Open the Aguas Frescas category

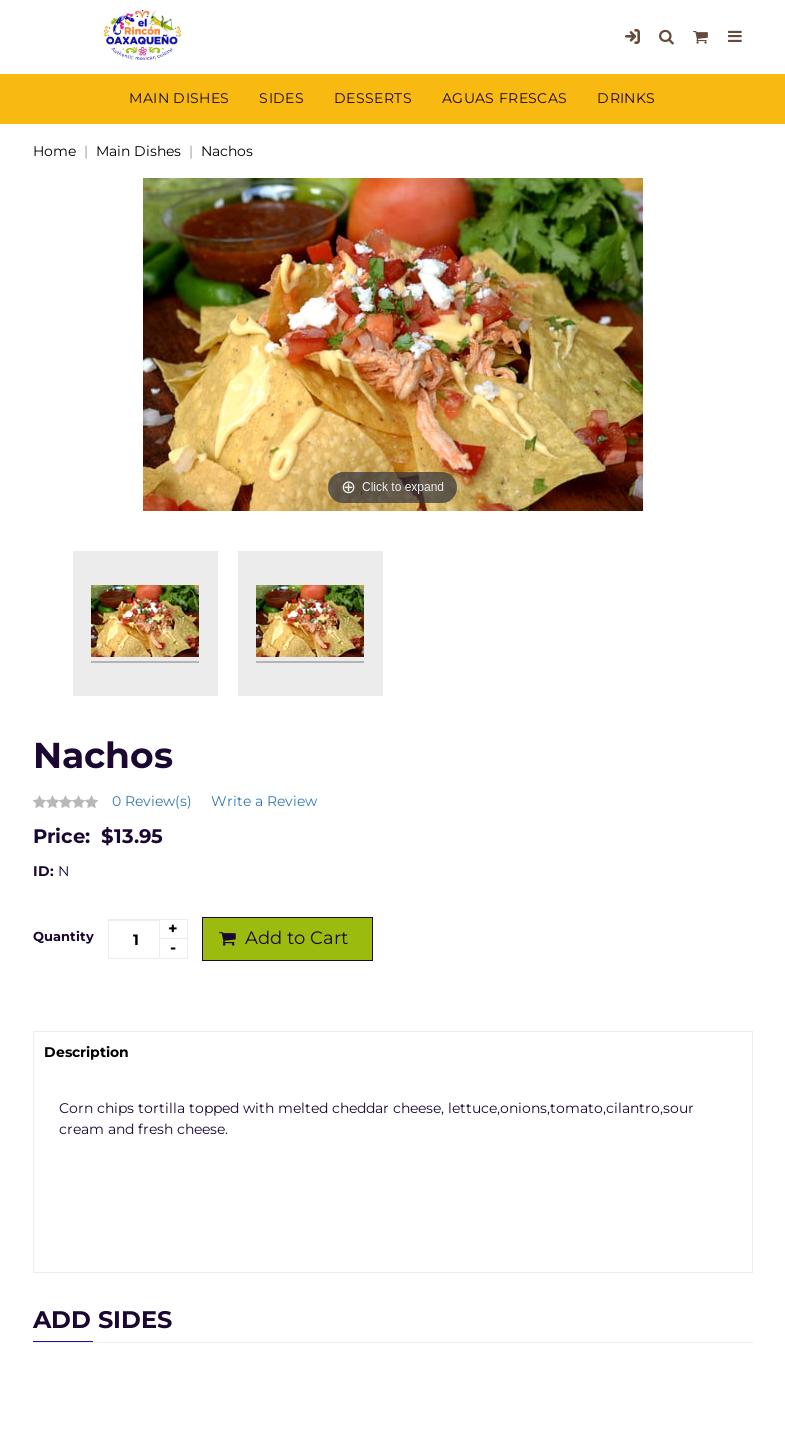[x=504, y=98]
